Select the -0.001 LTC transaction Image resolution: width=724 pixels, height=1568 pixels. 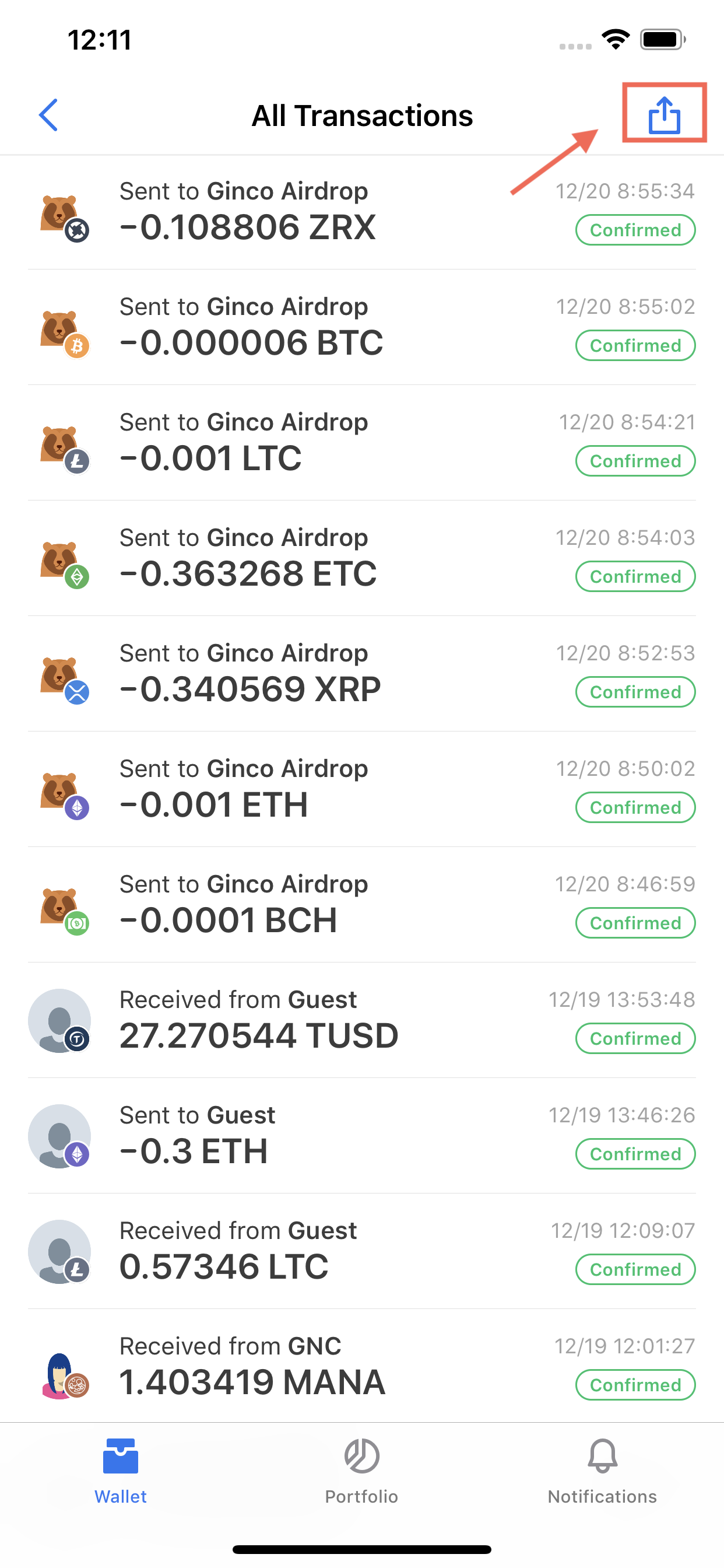361,443
